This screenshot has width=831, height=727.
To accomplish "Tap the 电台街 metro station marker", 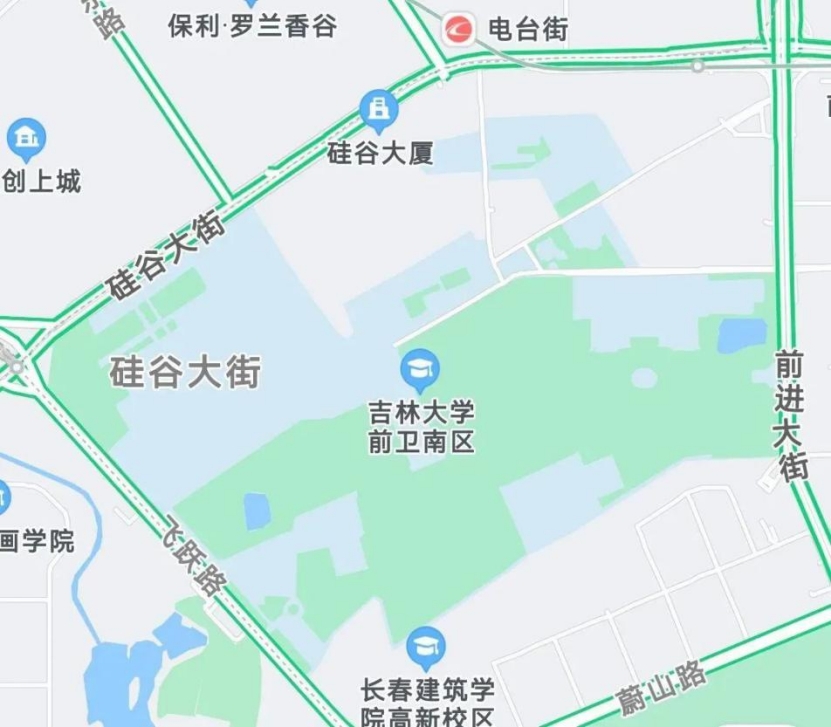I will 460,28.
